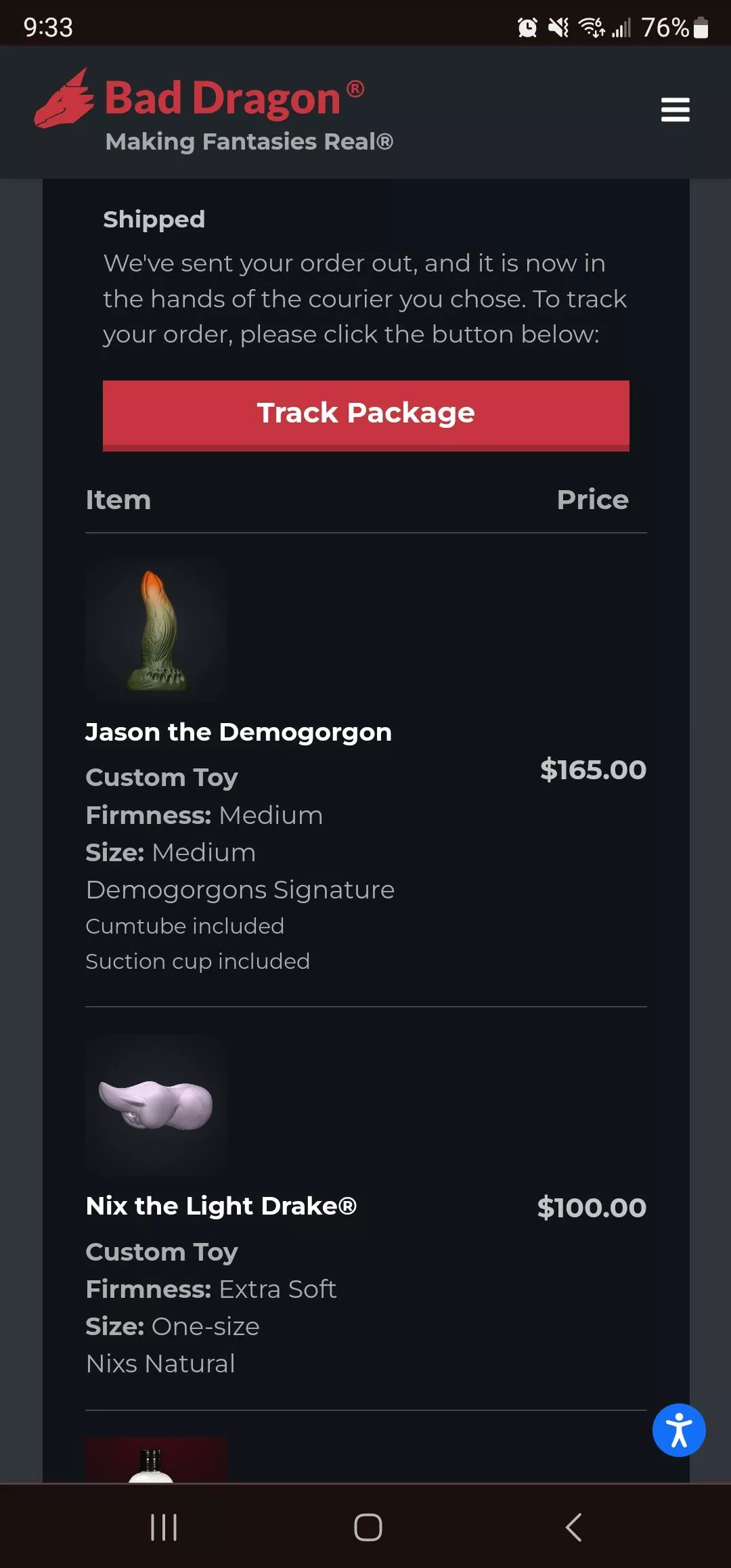Go back using the system back button
The width and height of the screenshot is (731, 1568).
click(573, 1527)
